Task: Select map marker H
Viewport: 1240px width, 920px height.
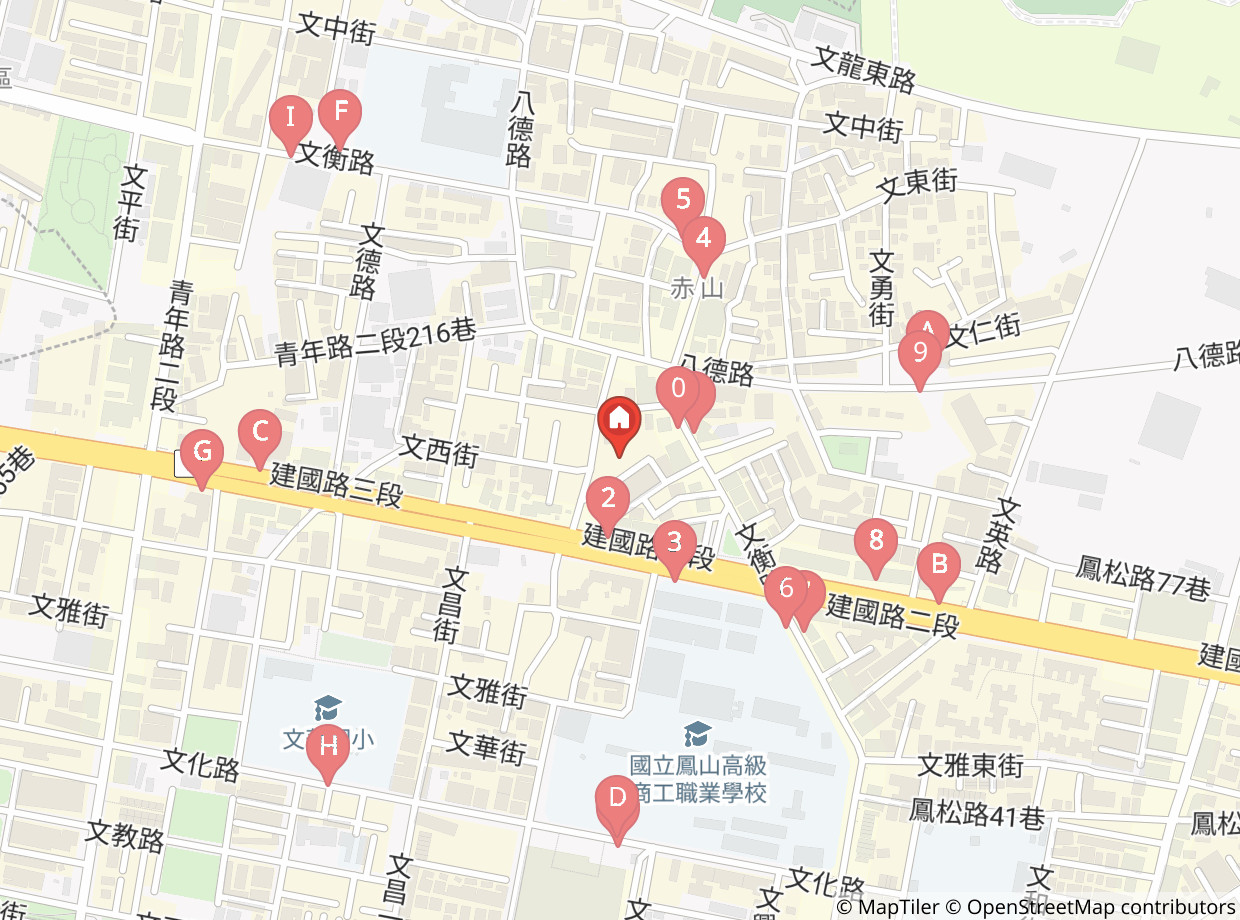Action: click(x=328, y=755)
